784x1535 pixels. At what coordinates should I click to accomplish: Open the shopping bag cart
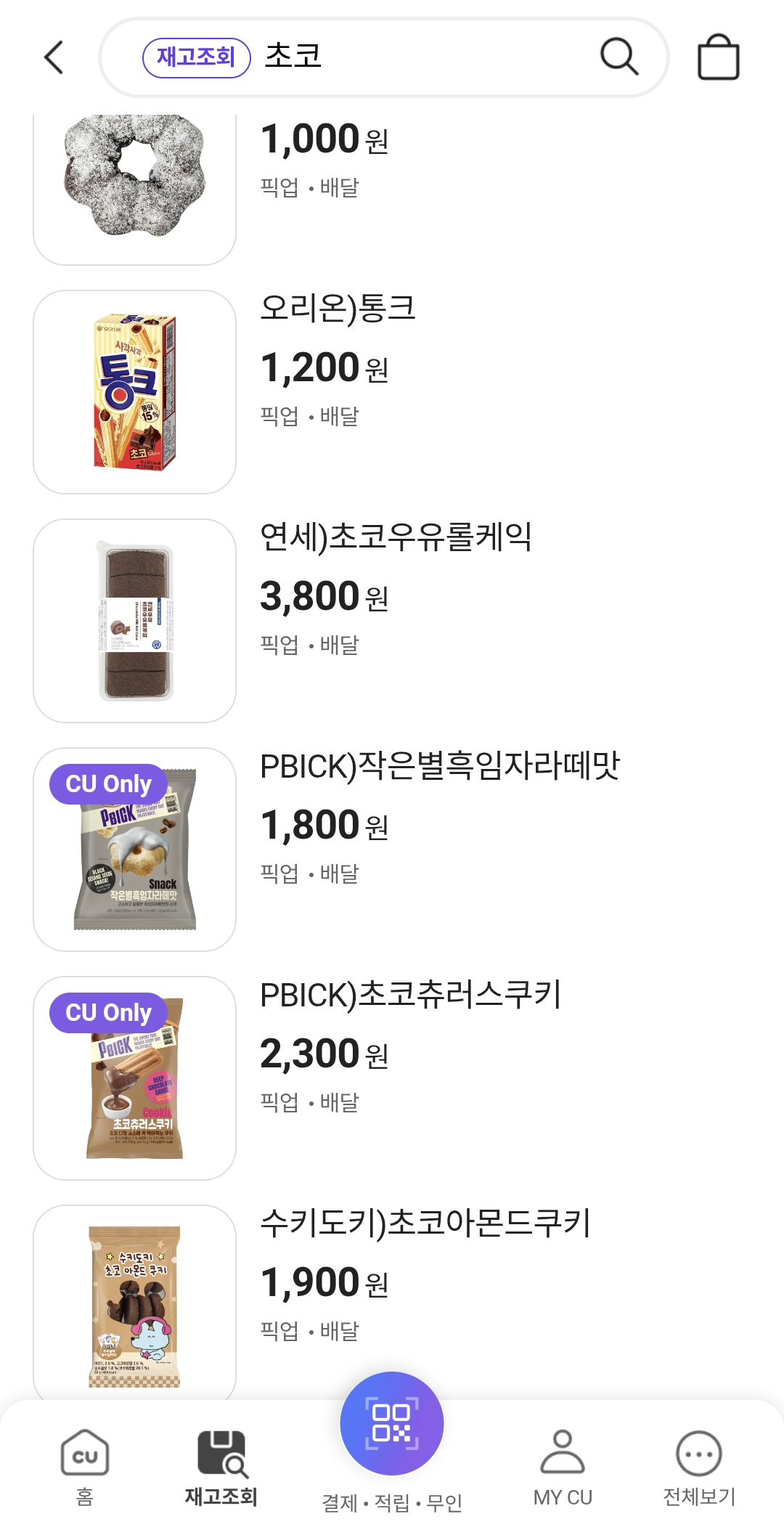[x=718, y=57]
